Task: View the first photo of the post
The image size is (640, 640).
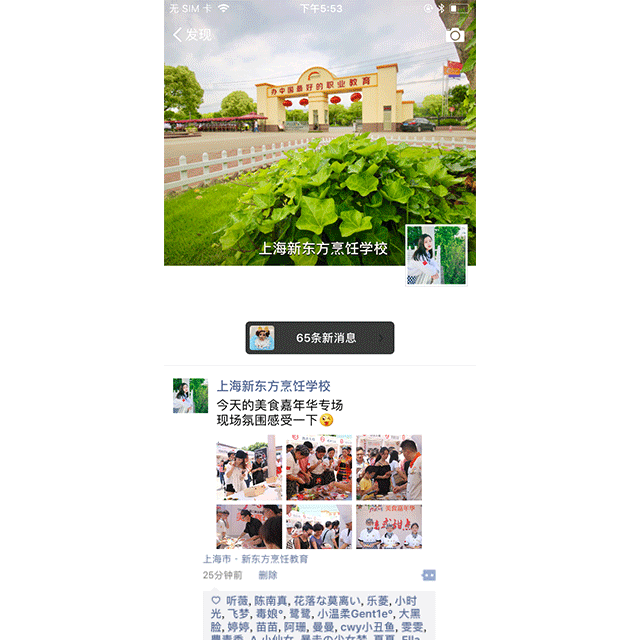Action: point(249,467)
